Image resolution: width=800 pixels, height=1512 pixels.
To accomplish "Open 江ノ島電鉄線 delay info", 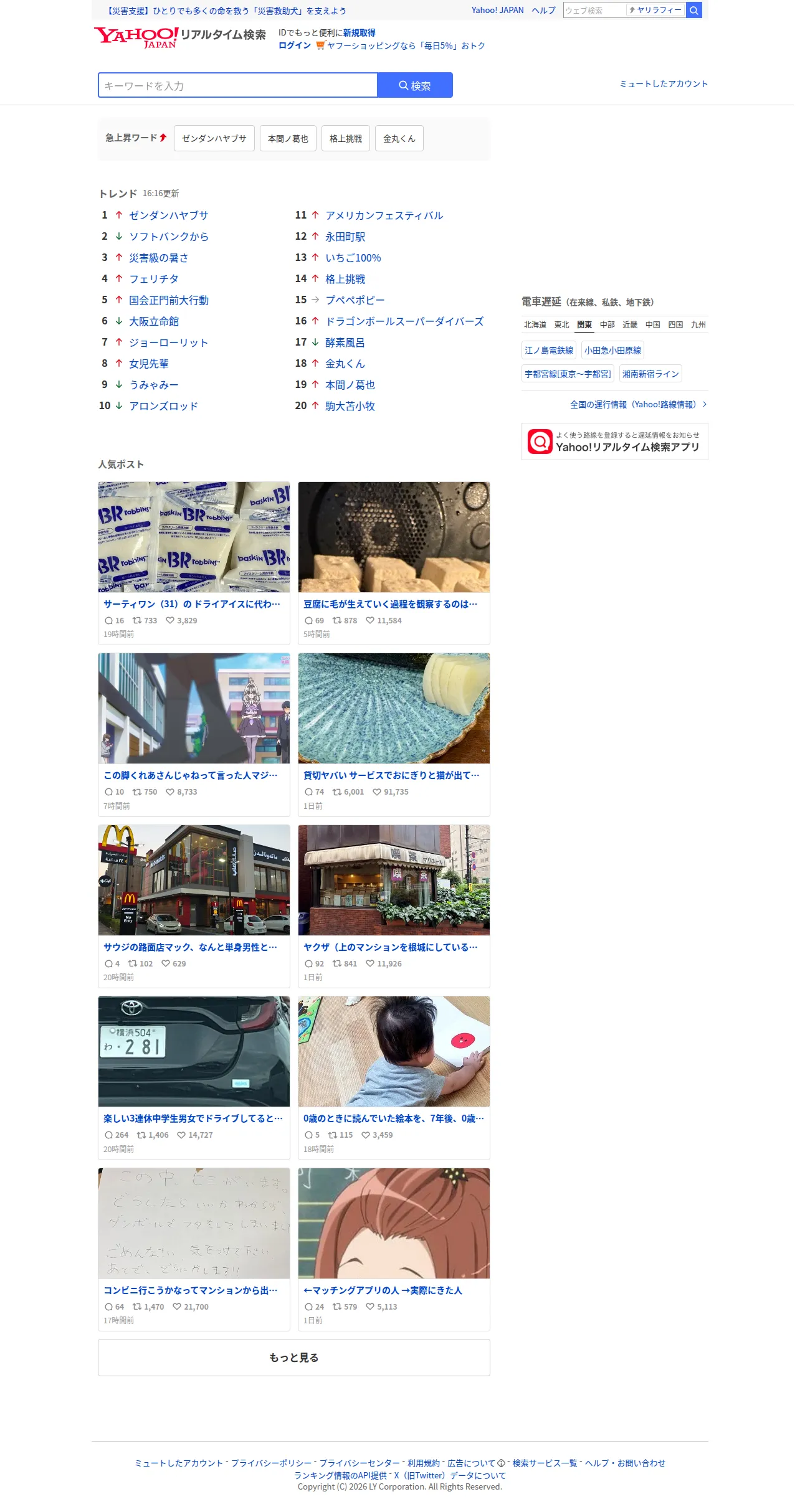I will (549, 350).
